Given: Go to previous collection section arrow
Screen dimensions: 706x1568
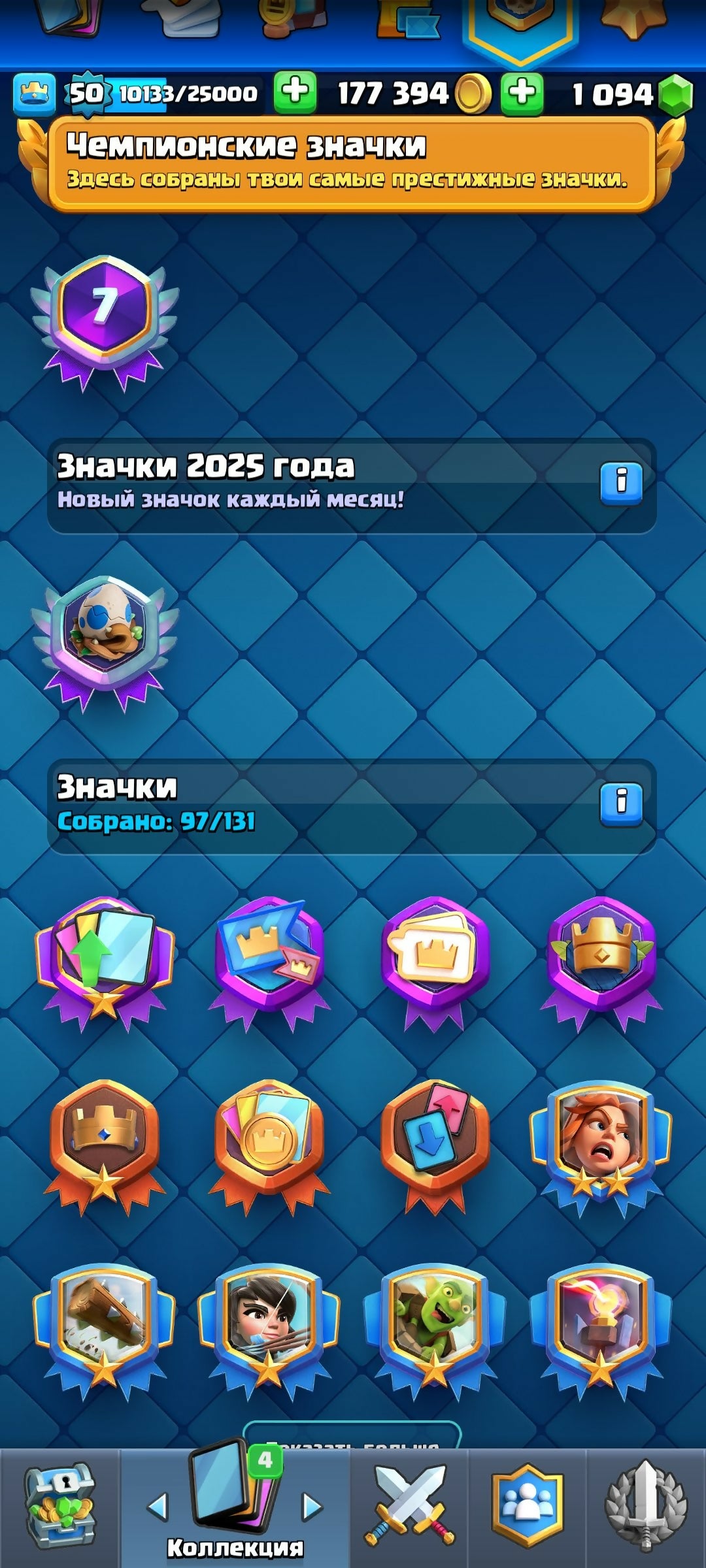Looking at the screenshot, I should tap(158, 1506).
